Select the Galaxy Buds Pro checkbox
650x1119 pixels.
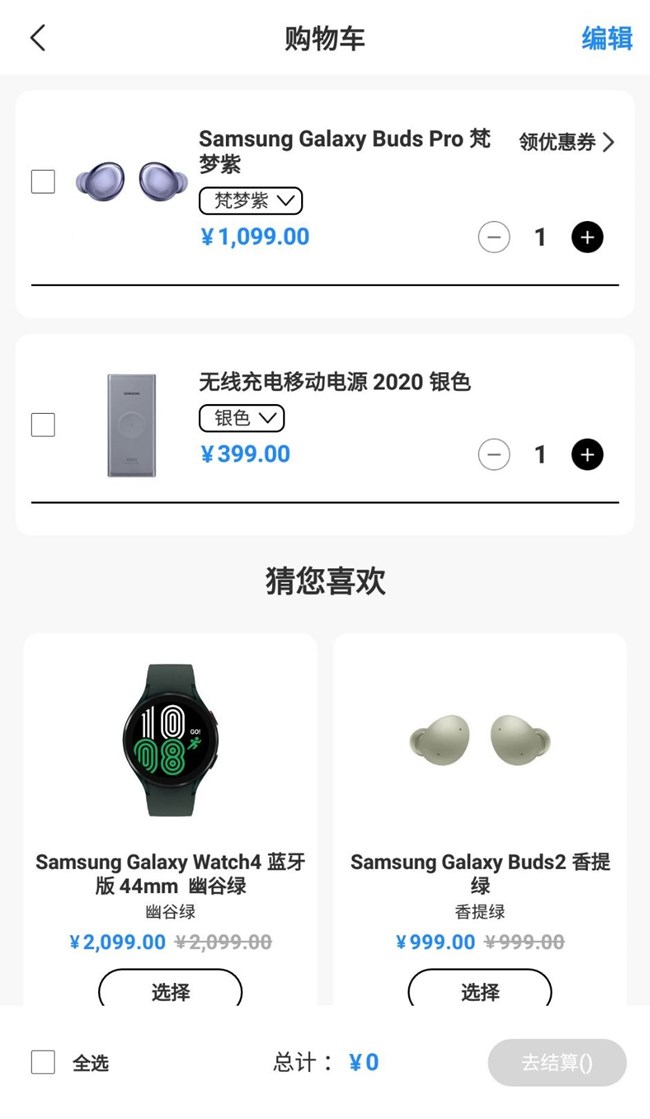[x=43, y=182]
